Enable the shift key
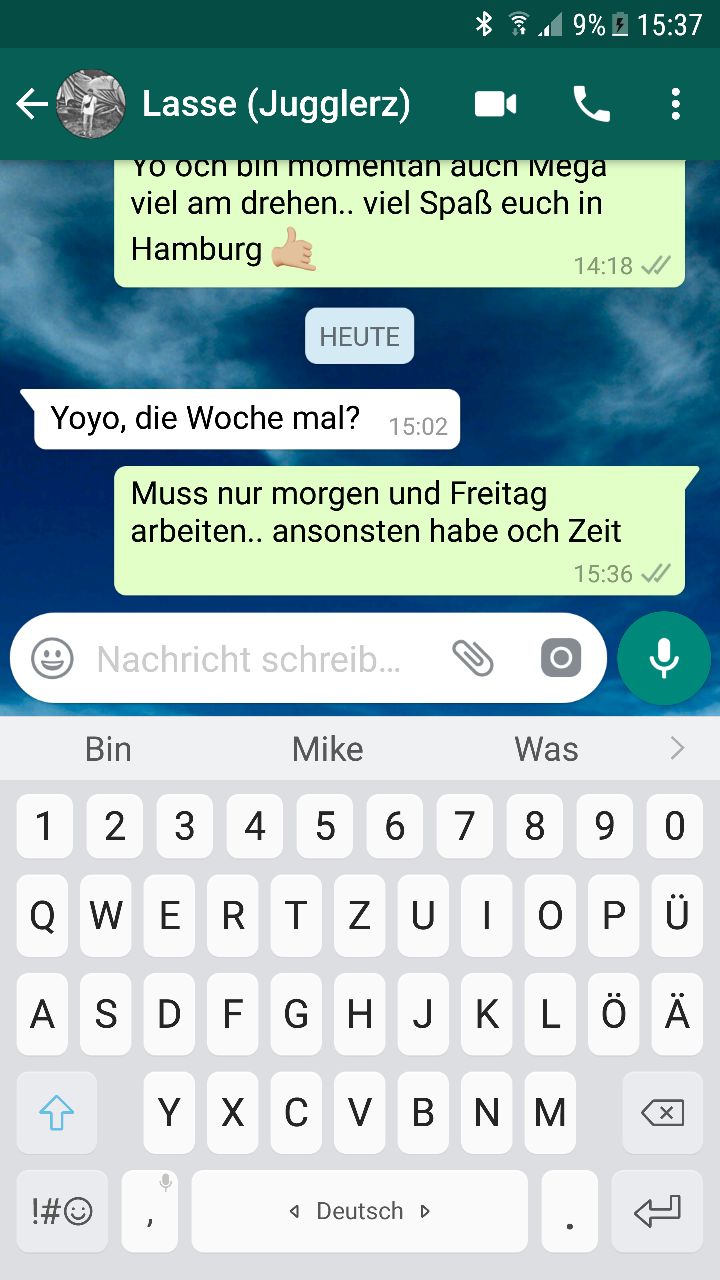The height and width of the screenshot is (1280, 720). tap(56, 1112)
